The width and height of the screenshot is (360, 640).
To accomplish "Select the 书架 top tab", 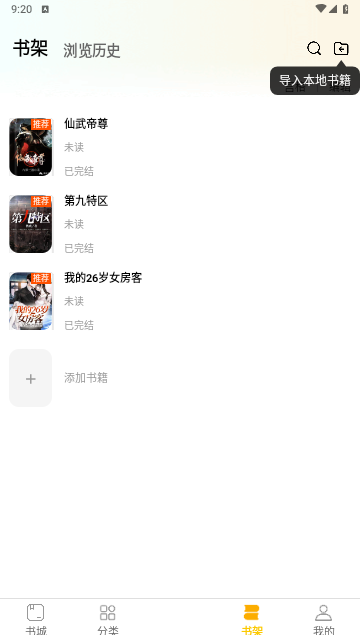I will pos(30,49).
